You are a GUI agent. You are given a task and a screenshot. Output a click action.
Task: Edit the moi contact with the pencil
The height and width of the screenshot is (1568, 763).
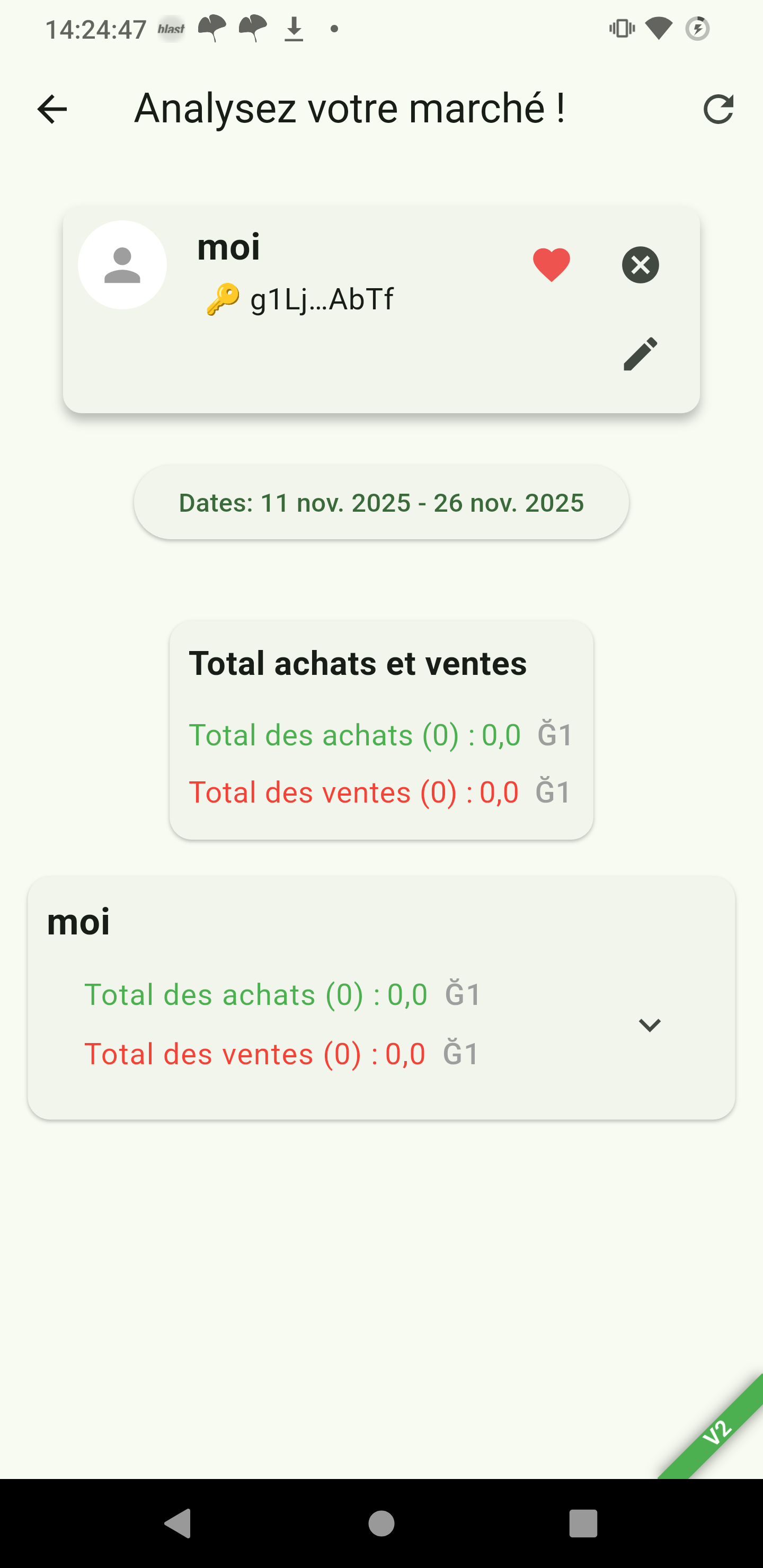click(640, 354)
